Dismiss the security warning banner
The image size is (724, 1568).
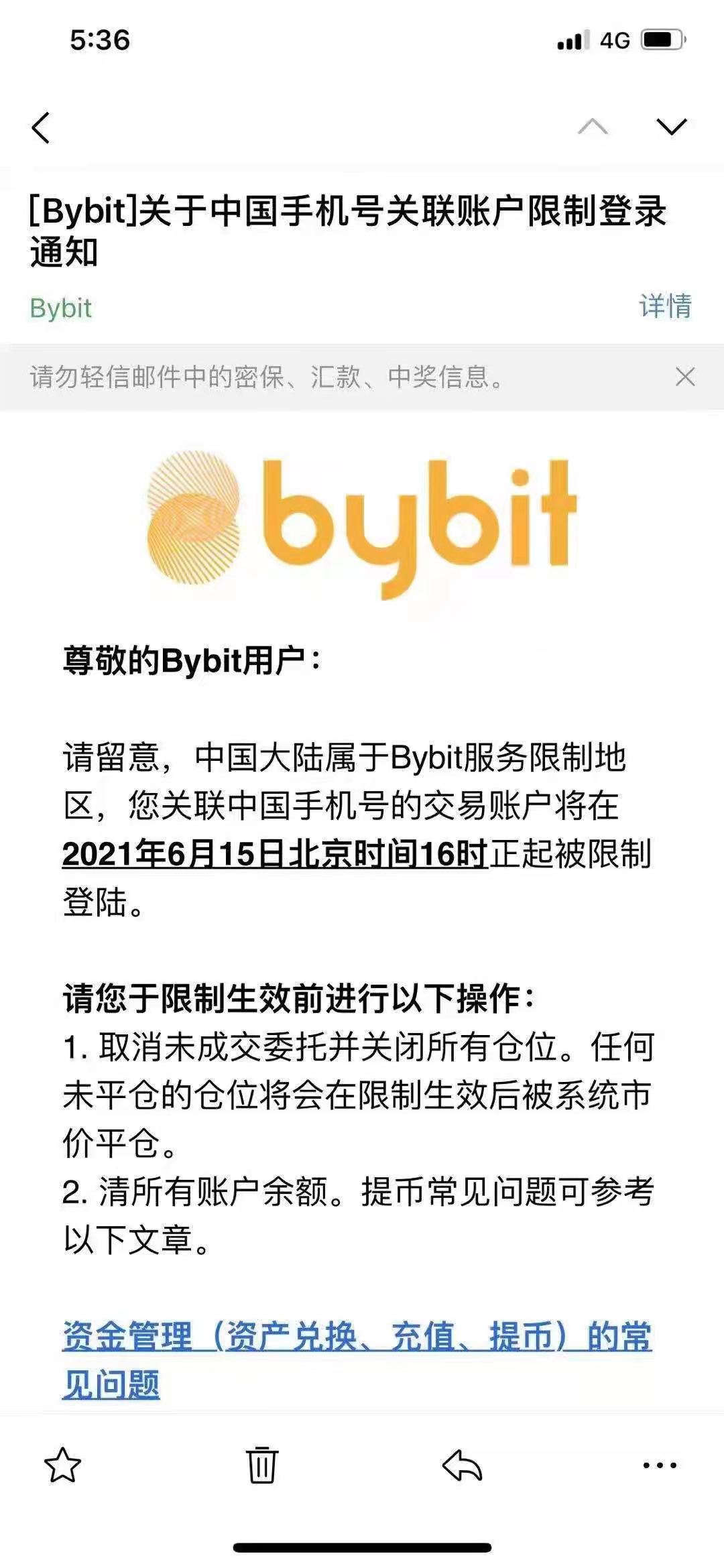(x=684, y=377)
